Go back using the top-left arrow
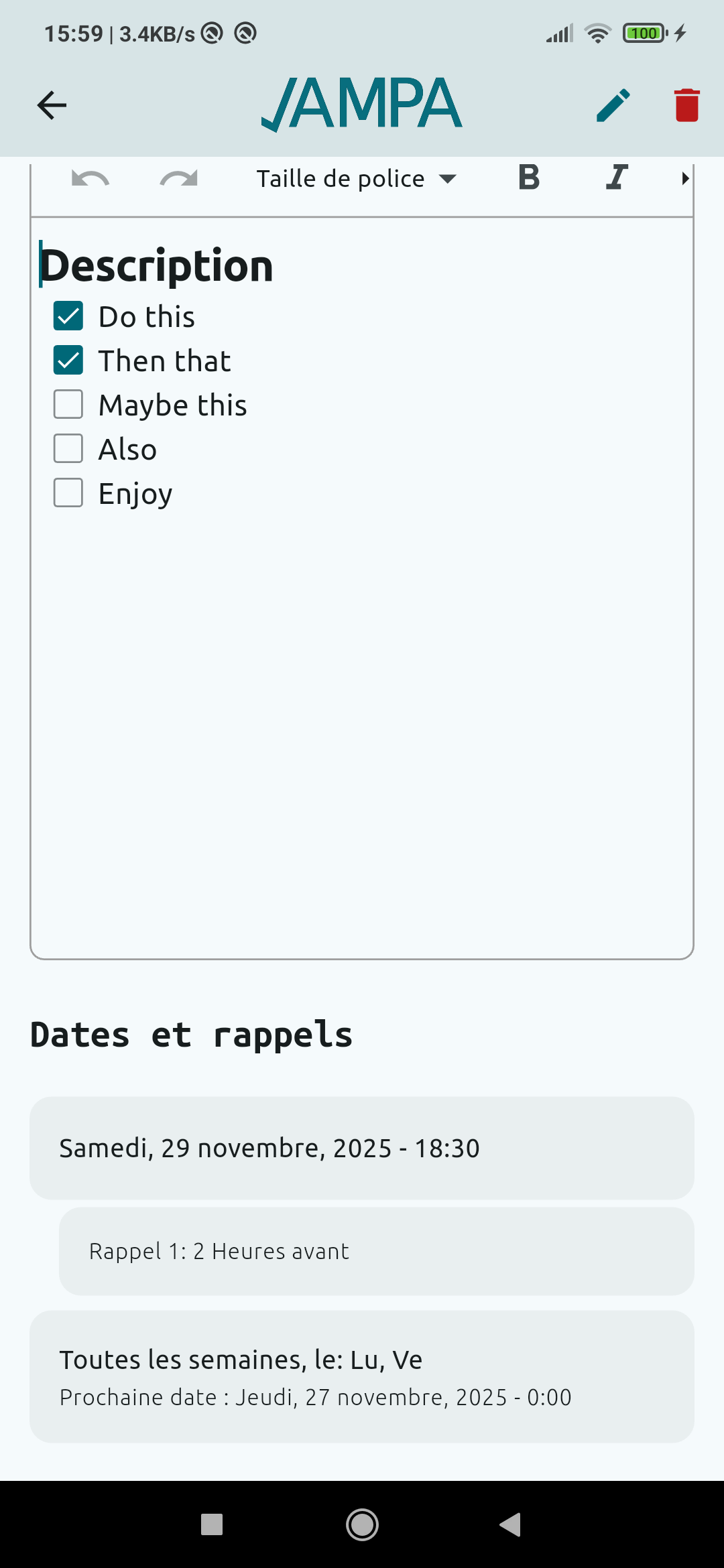724x1568 pixels. (x=52, y=105)
